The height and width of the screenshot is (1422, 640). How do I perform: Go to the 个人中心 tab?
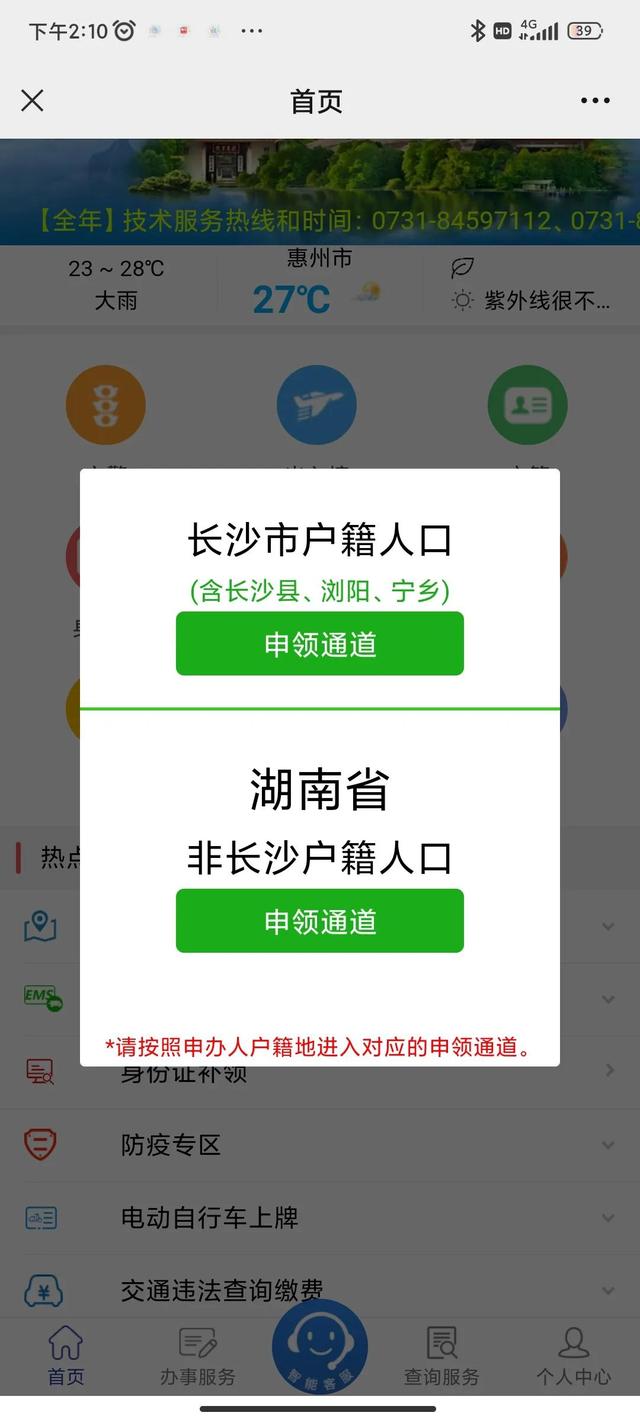(573, 1357)
